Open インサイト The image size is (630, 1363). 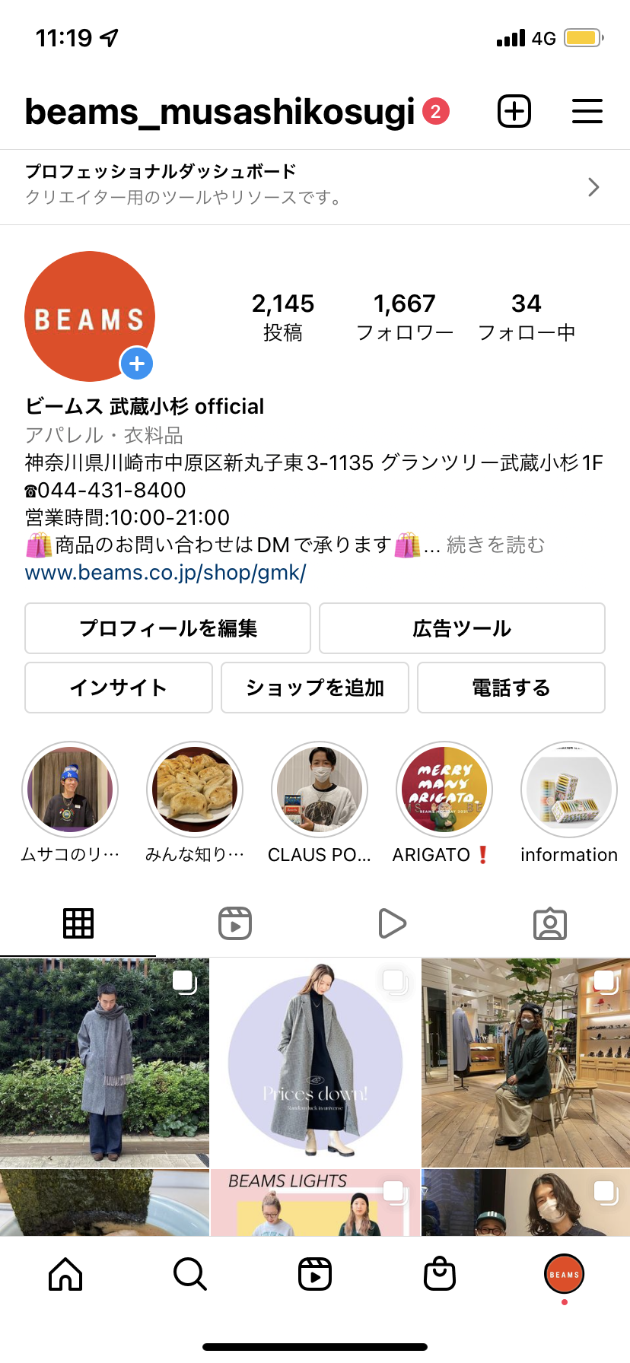click(x=118, y=687)
